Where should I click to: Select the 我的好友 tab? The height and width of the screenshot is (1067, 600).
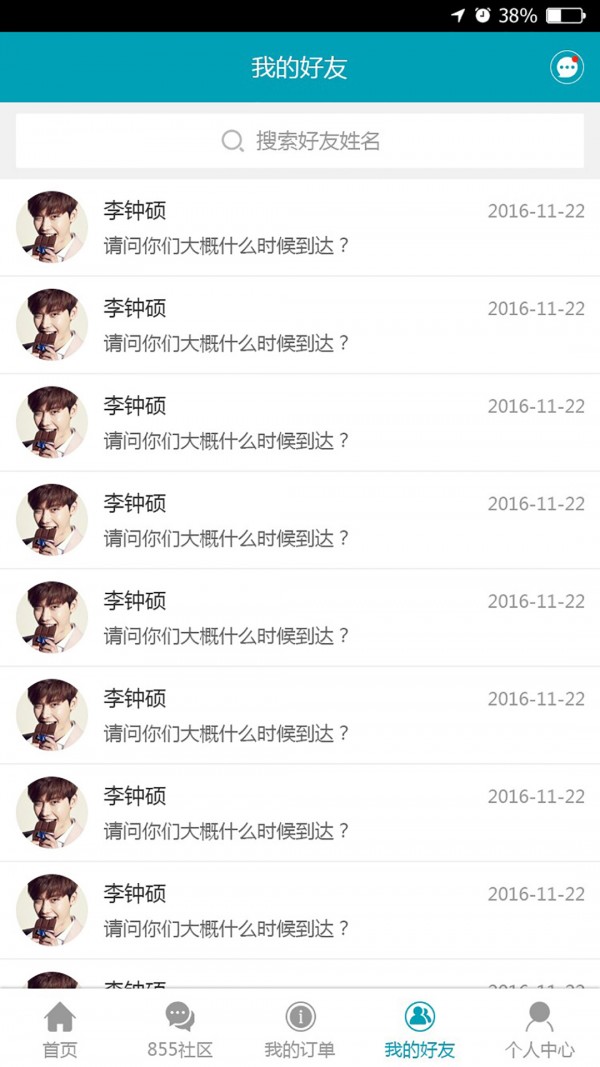point(420,1030)
